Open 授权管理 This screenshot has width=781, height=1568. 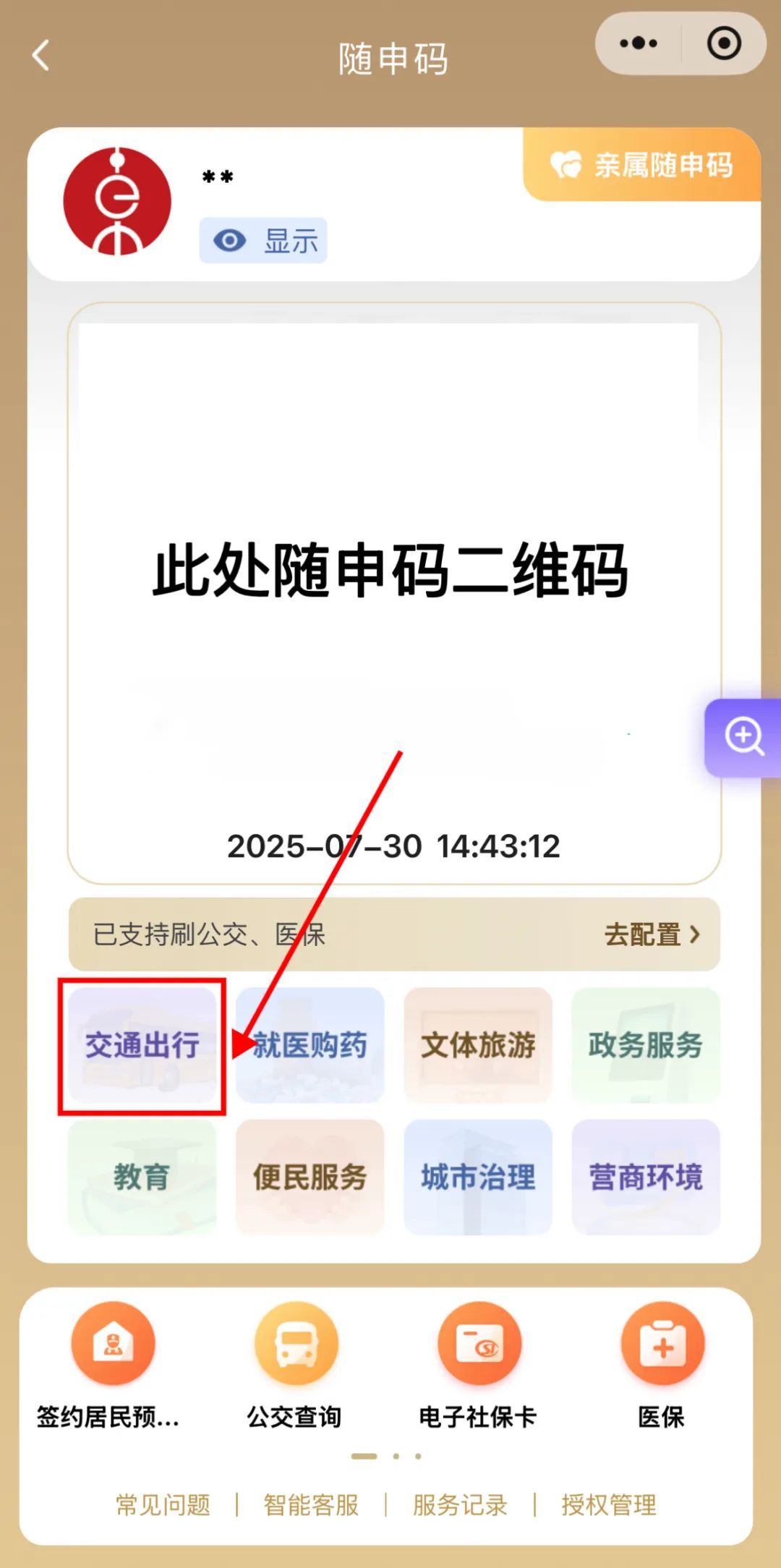609,1505
